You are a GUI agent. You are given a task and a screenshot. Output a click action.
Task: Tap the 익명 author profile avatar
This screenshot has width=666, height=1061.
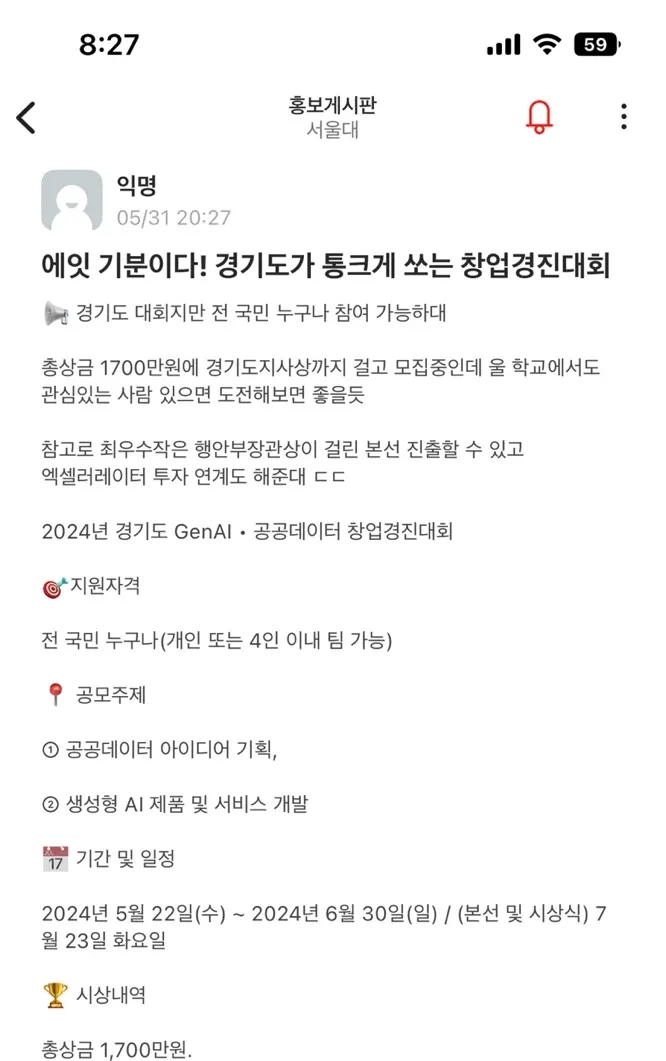[72, 201]
